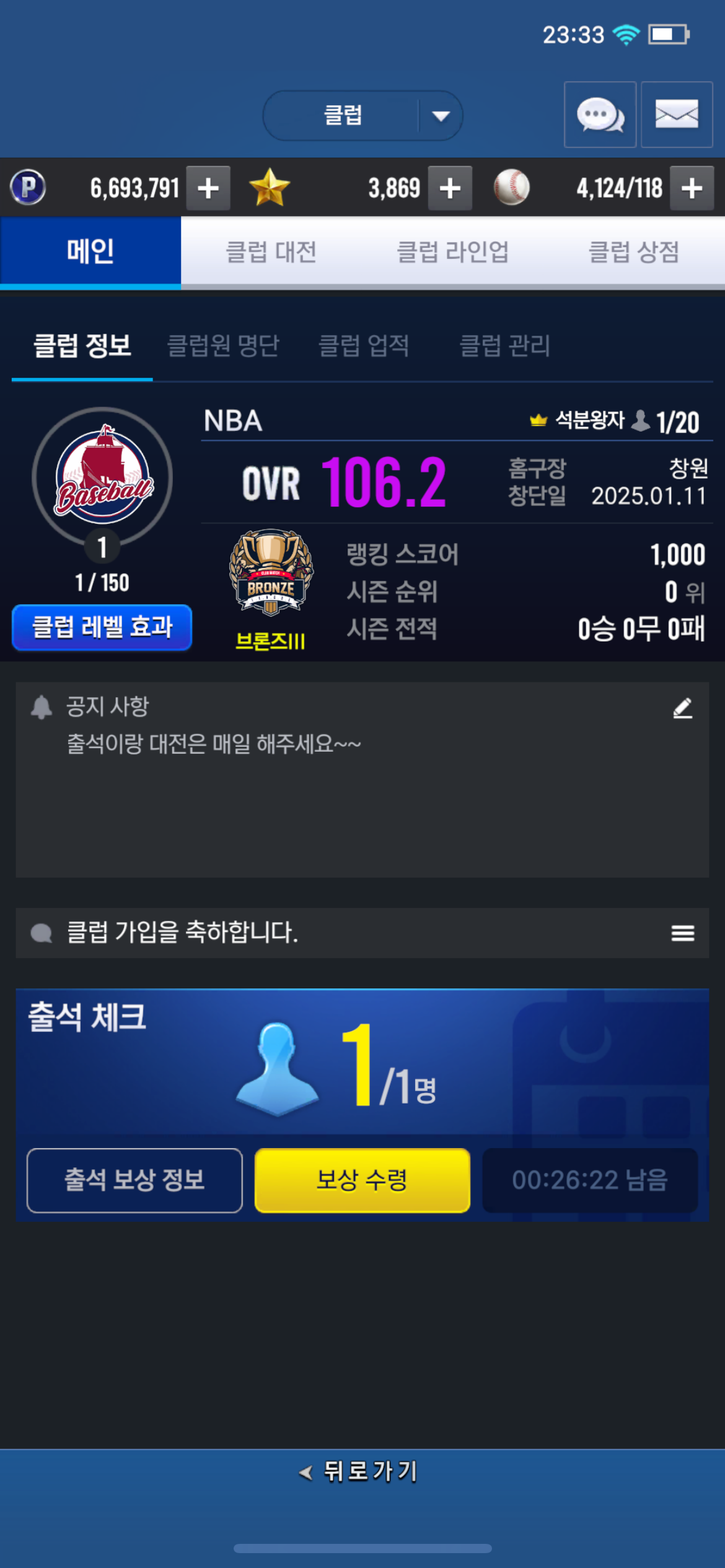Go back with 뒤로가기
725x1568 pixels.
tap(359, 1471)
